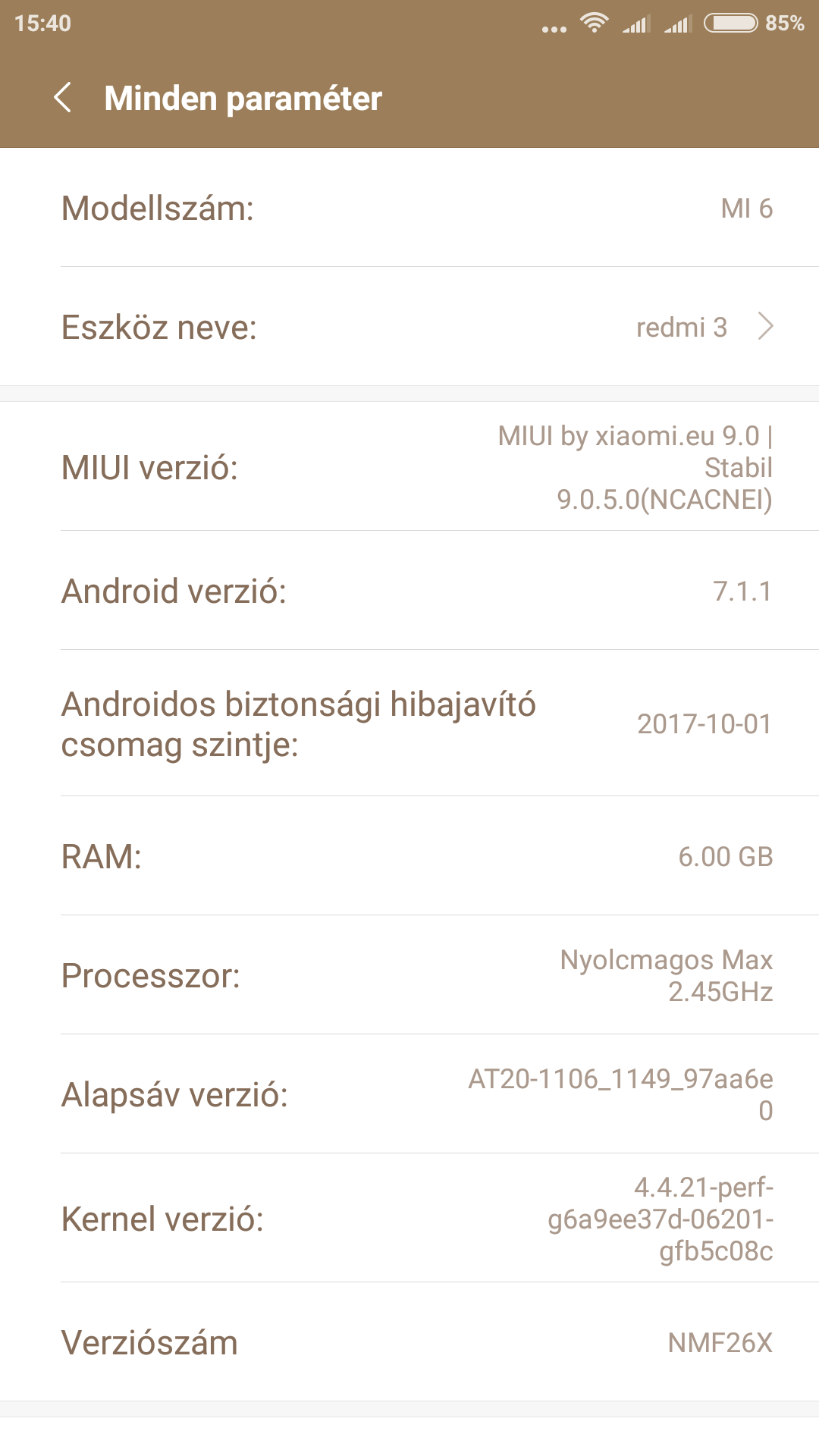Tap the MIUI verzió row
The image size is (819, 1456).
point(409,466)
